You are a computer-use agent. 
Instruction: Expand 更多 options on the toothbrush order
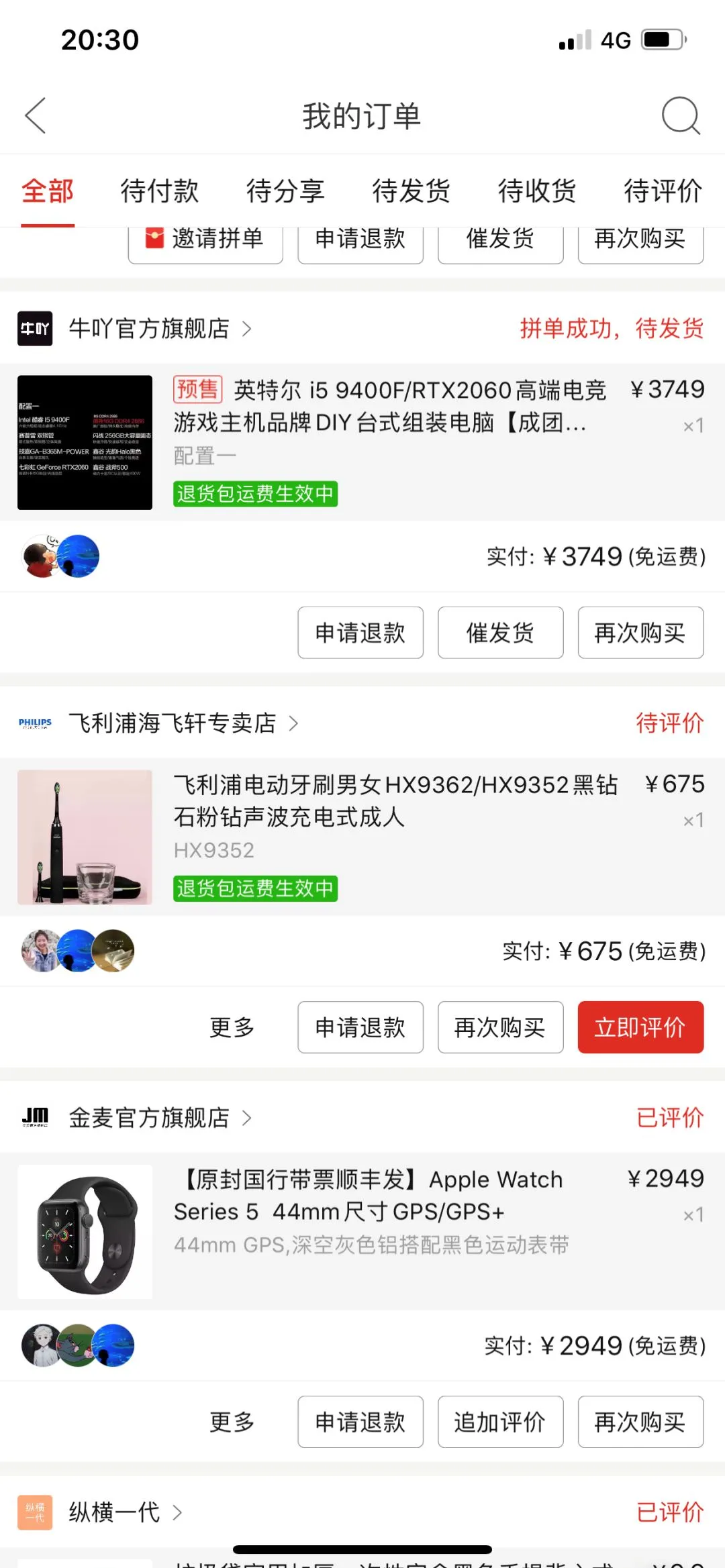pyautogui.click(x=232, y=1027)
